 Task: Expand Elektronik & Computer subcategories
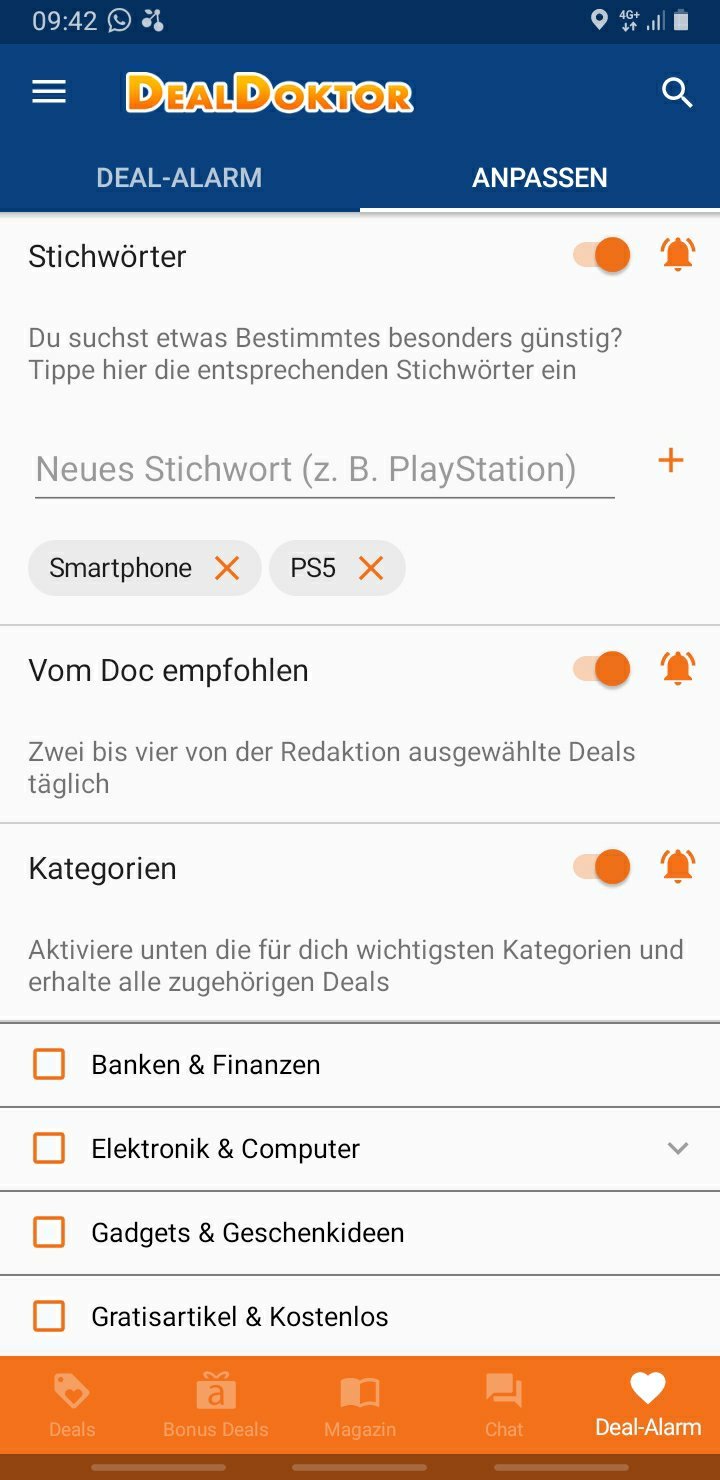pyautogui.click(x=678, y=1148)
